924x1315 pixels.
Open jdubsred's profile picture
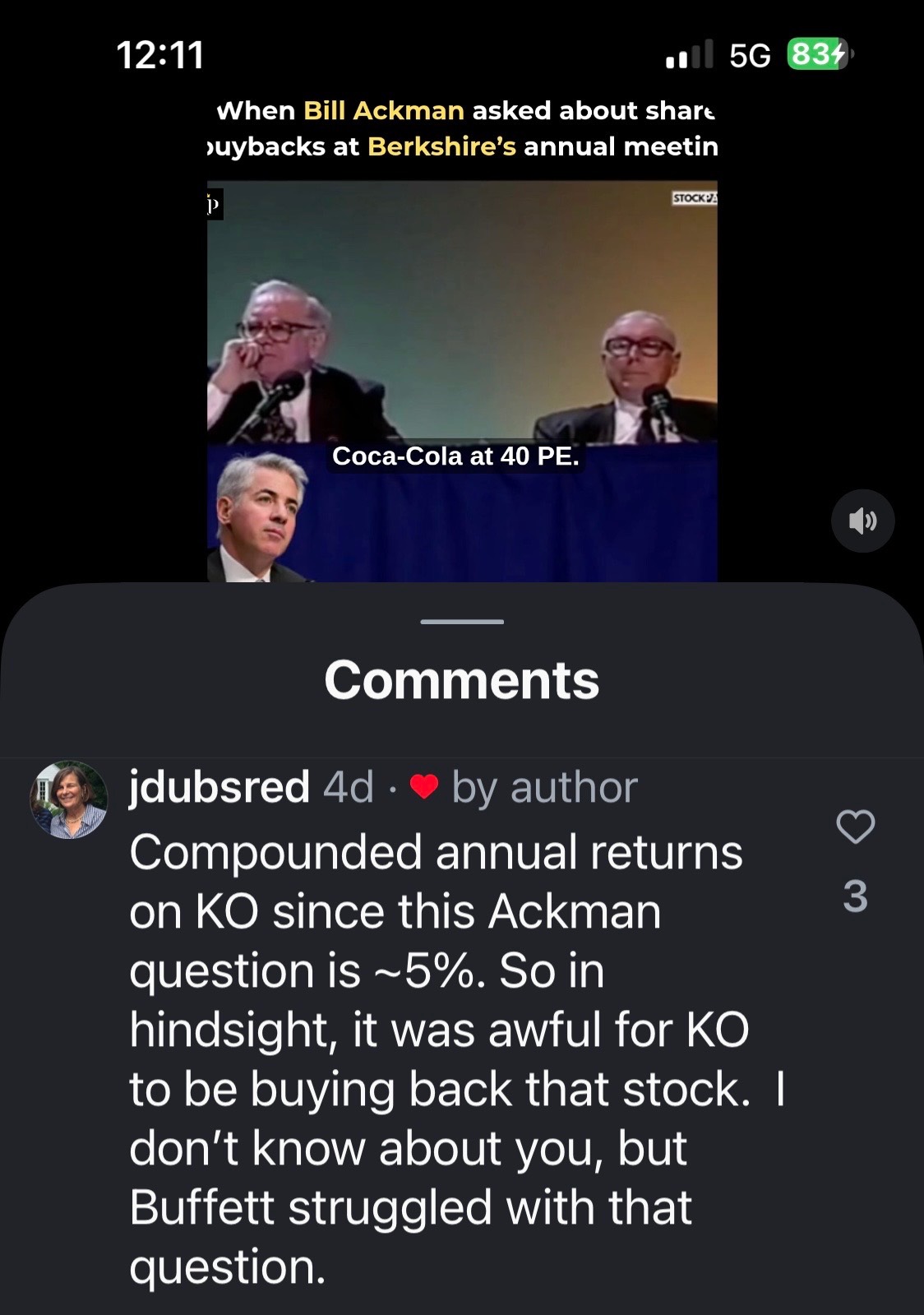[68, 799]
